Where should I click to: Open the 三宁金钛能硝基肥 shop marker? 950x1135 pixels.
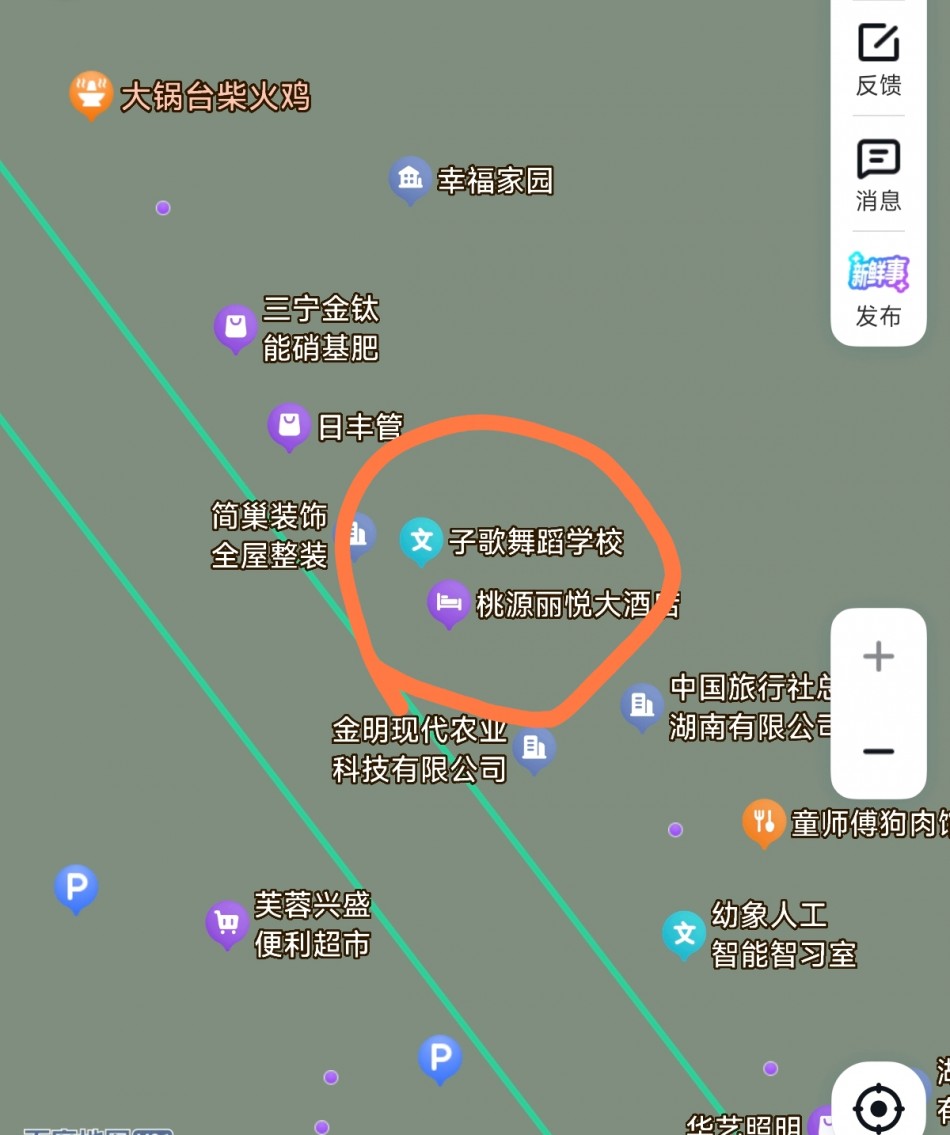coord(236,327)
